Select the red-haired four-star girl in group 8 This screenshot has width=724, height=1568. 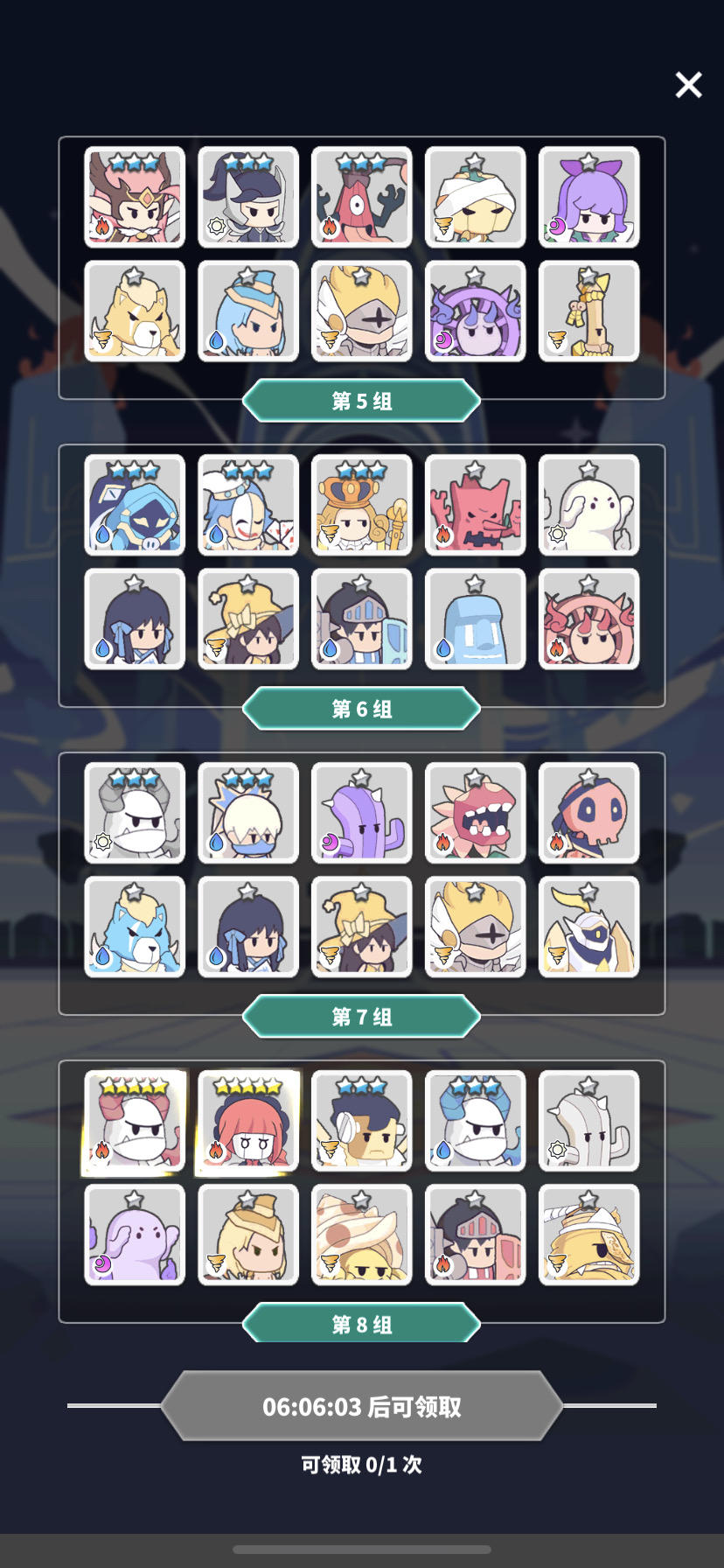pos(247,1123)
